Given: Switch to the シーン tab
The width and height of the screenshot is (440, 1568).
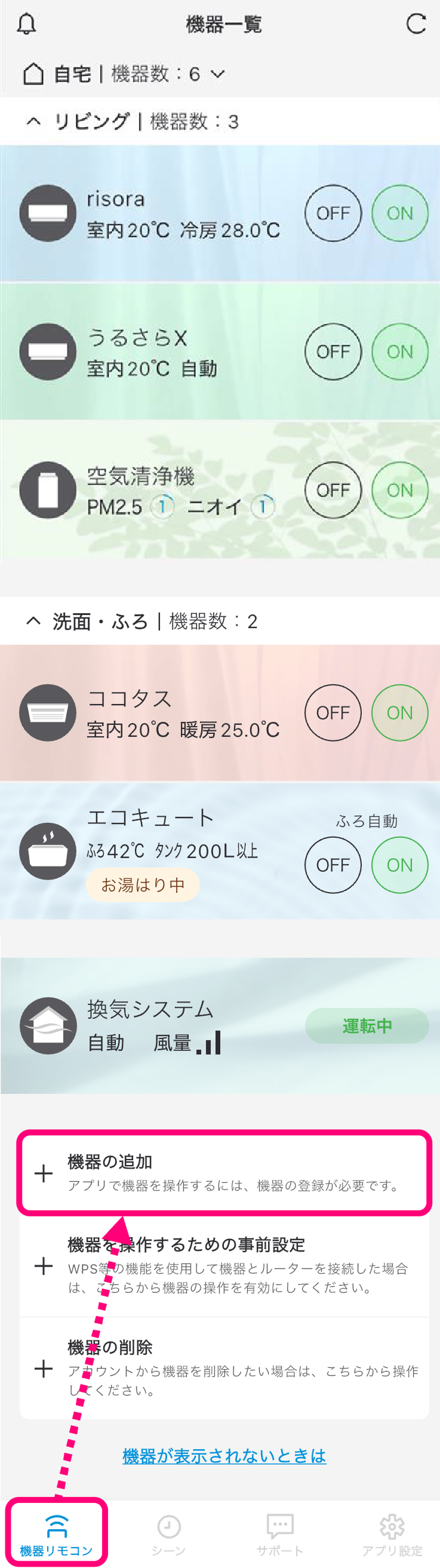Looking at the screenshot, I should click(x=168, y=1534).
